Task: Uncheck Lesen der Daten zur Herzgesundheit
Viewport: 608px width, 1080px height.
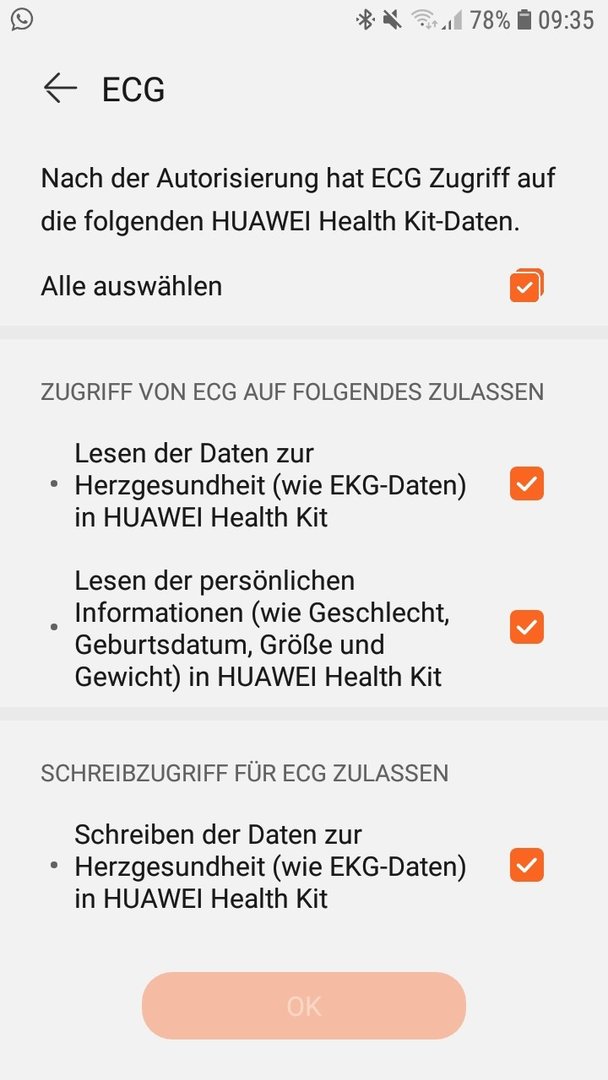Action: [x=526, y=485]
